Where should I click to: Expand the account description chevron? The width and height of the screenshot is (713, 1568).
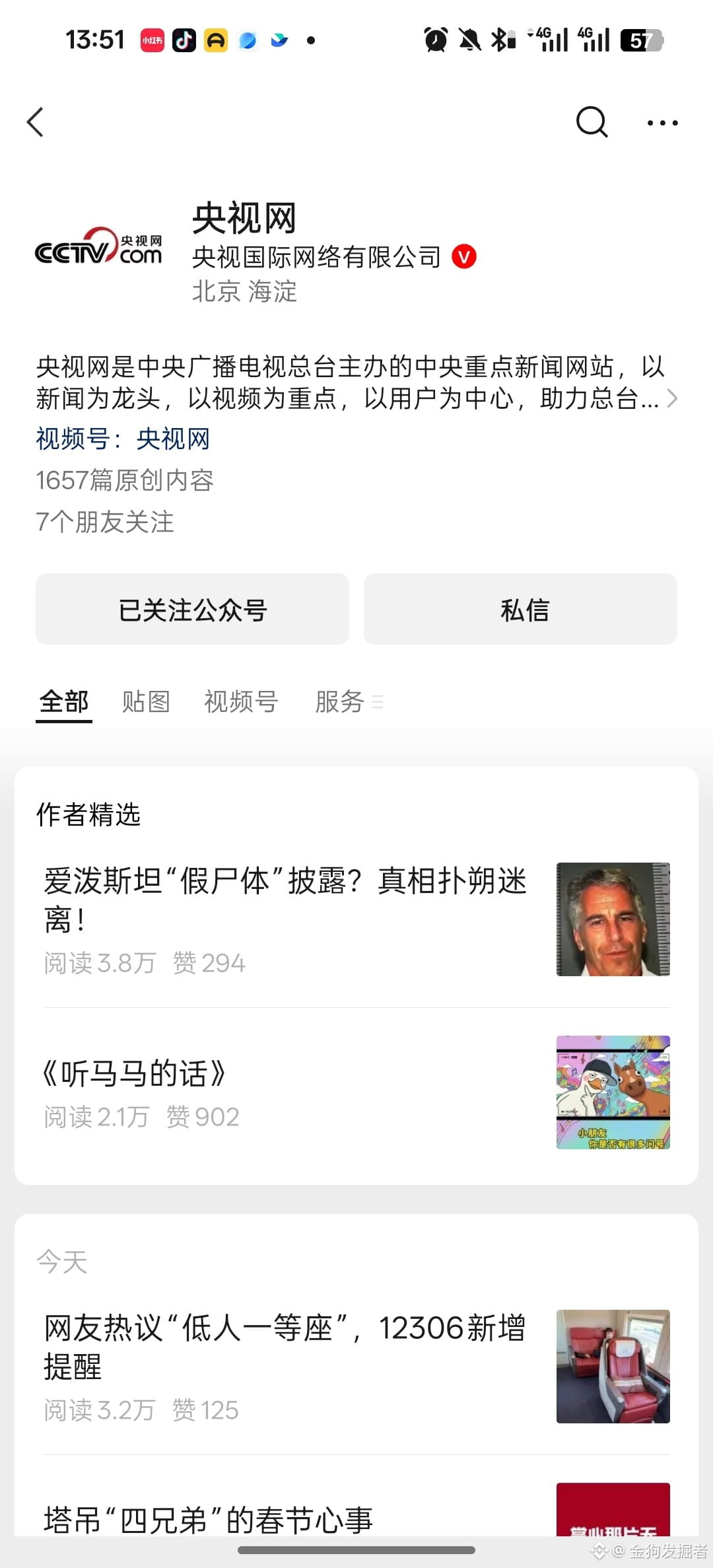click(x=672, y=398)
